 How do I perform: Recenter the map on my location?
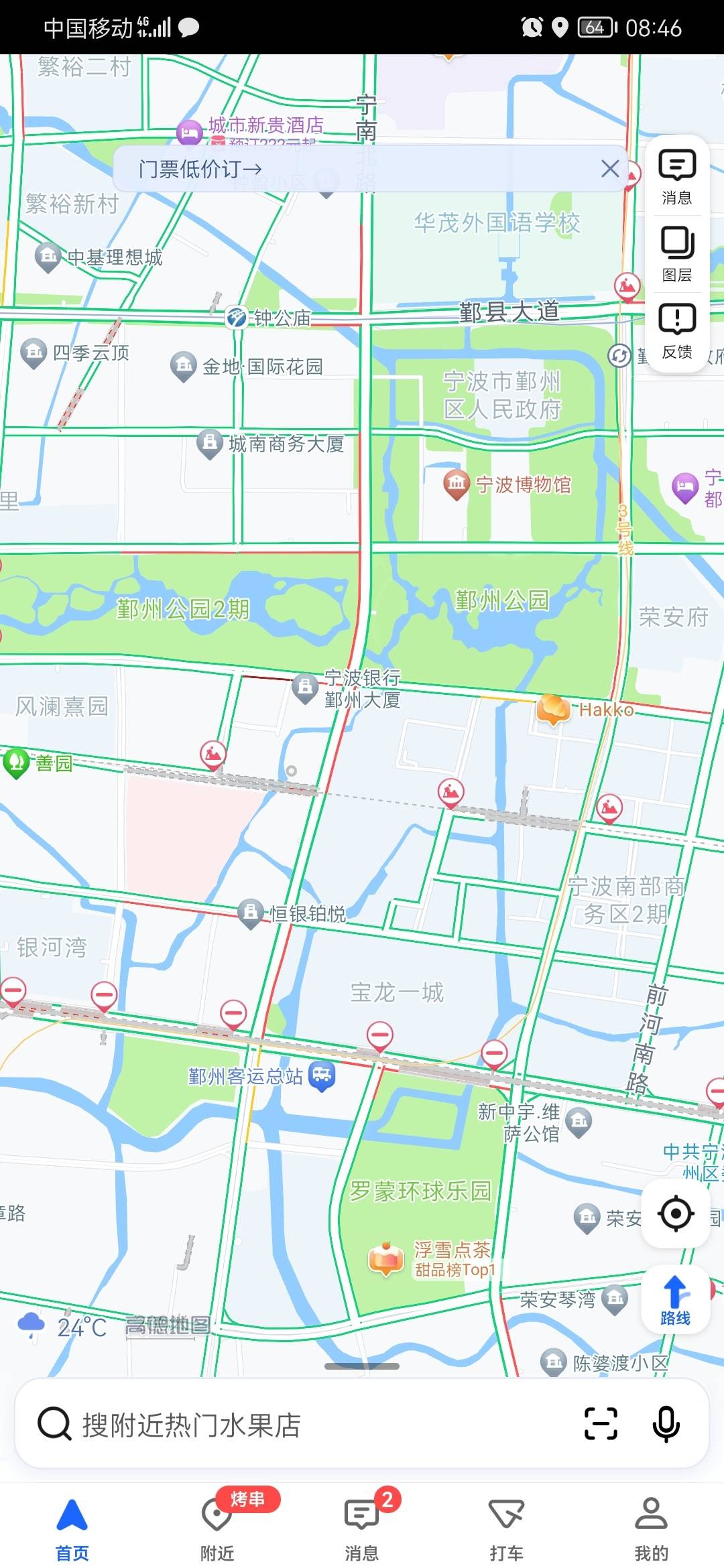point(676,1214)
